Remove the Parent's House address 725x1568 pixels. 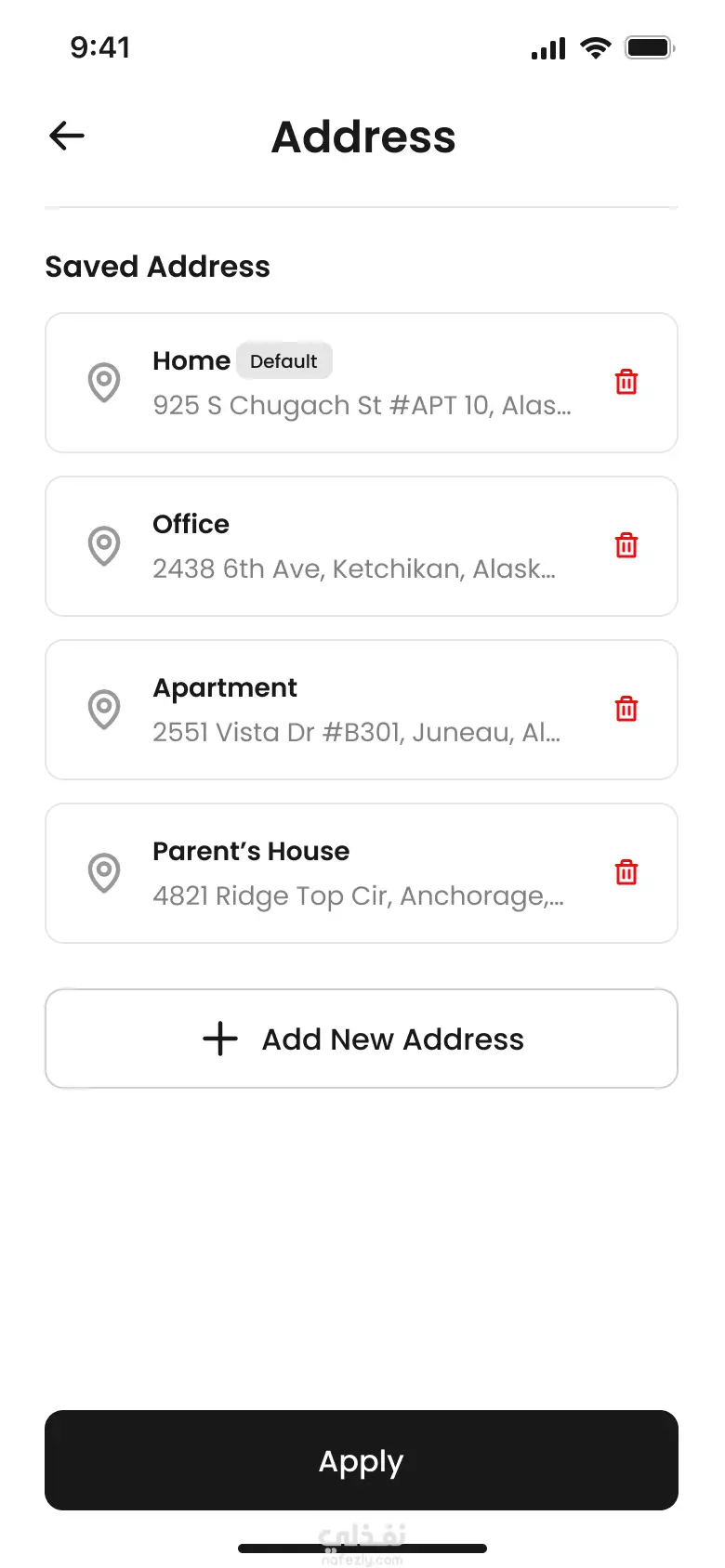(626, 872)
